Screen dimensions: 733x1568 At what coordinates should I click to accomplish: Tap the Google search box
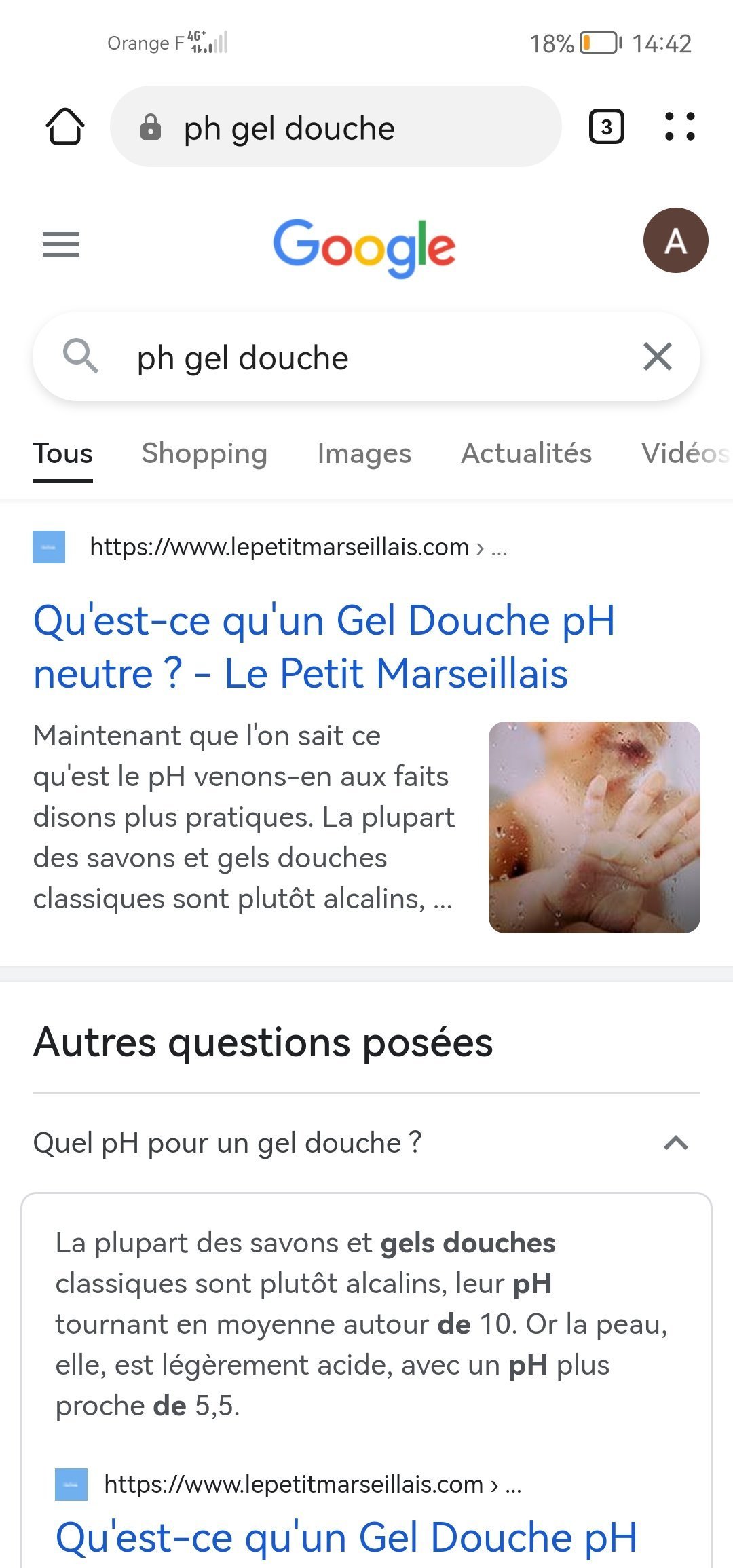(x=366, y=358)
